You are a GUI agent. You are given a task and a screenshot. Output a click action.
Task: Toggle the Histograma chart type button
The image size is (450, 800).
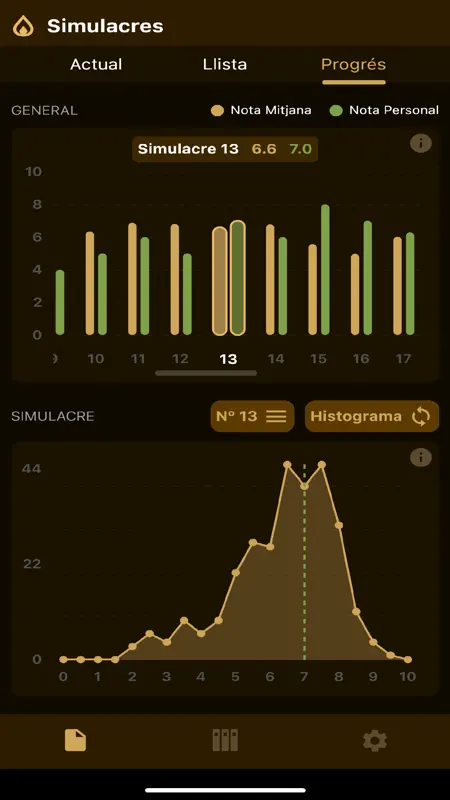(x=371, y=416)
